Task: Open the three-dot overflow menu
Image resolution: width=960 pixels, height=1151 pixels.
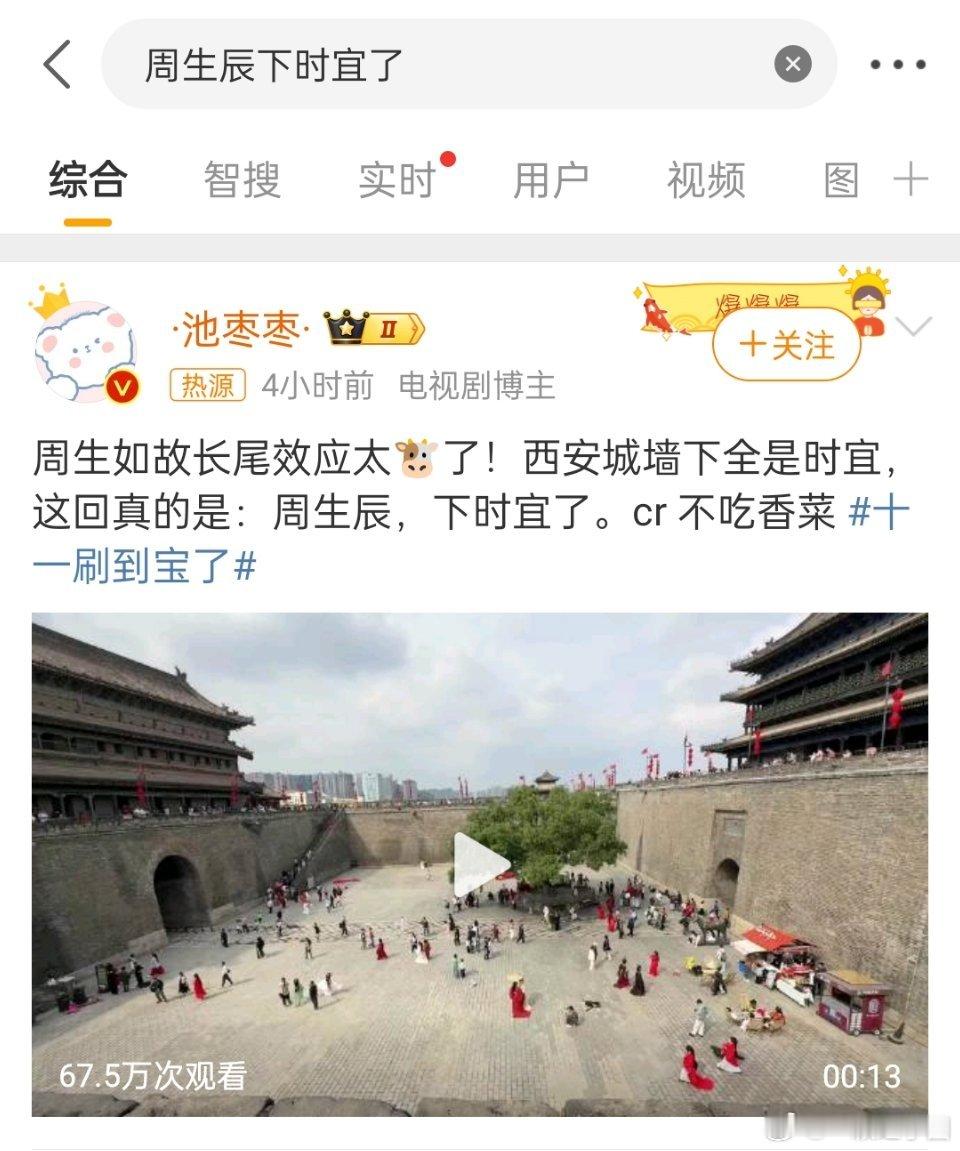Action: [x=897, y=65]
